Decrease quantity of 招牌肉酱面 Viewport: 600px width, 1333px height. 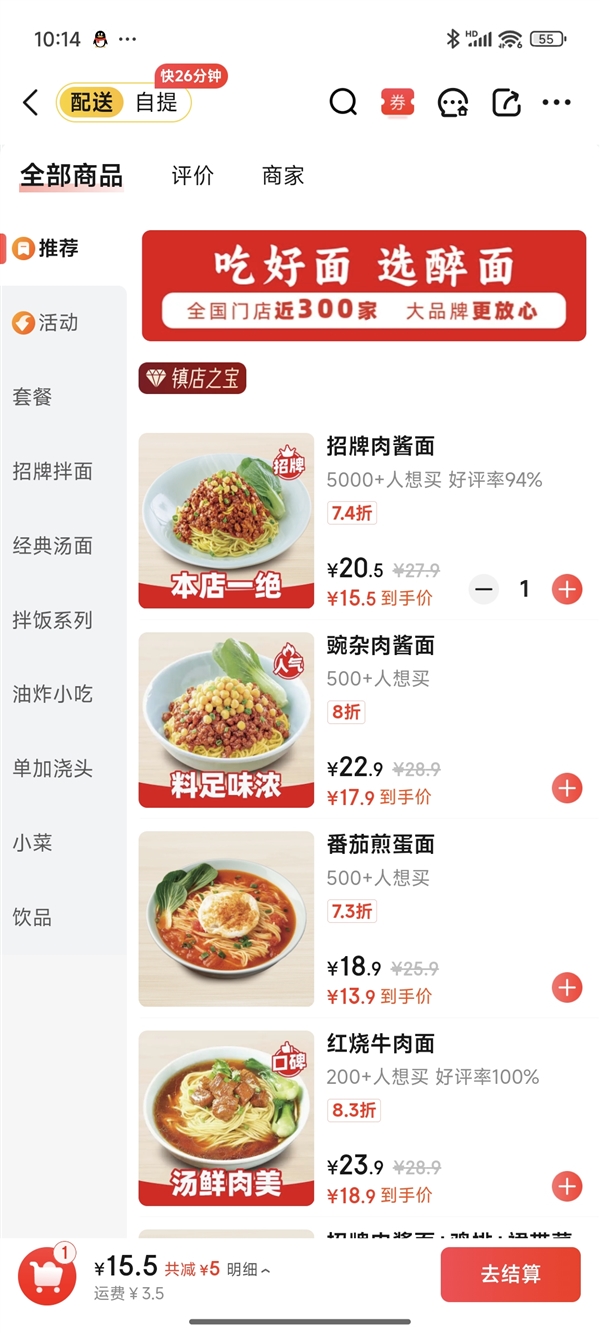click(484, 589)
